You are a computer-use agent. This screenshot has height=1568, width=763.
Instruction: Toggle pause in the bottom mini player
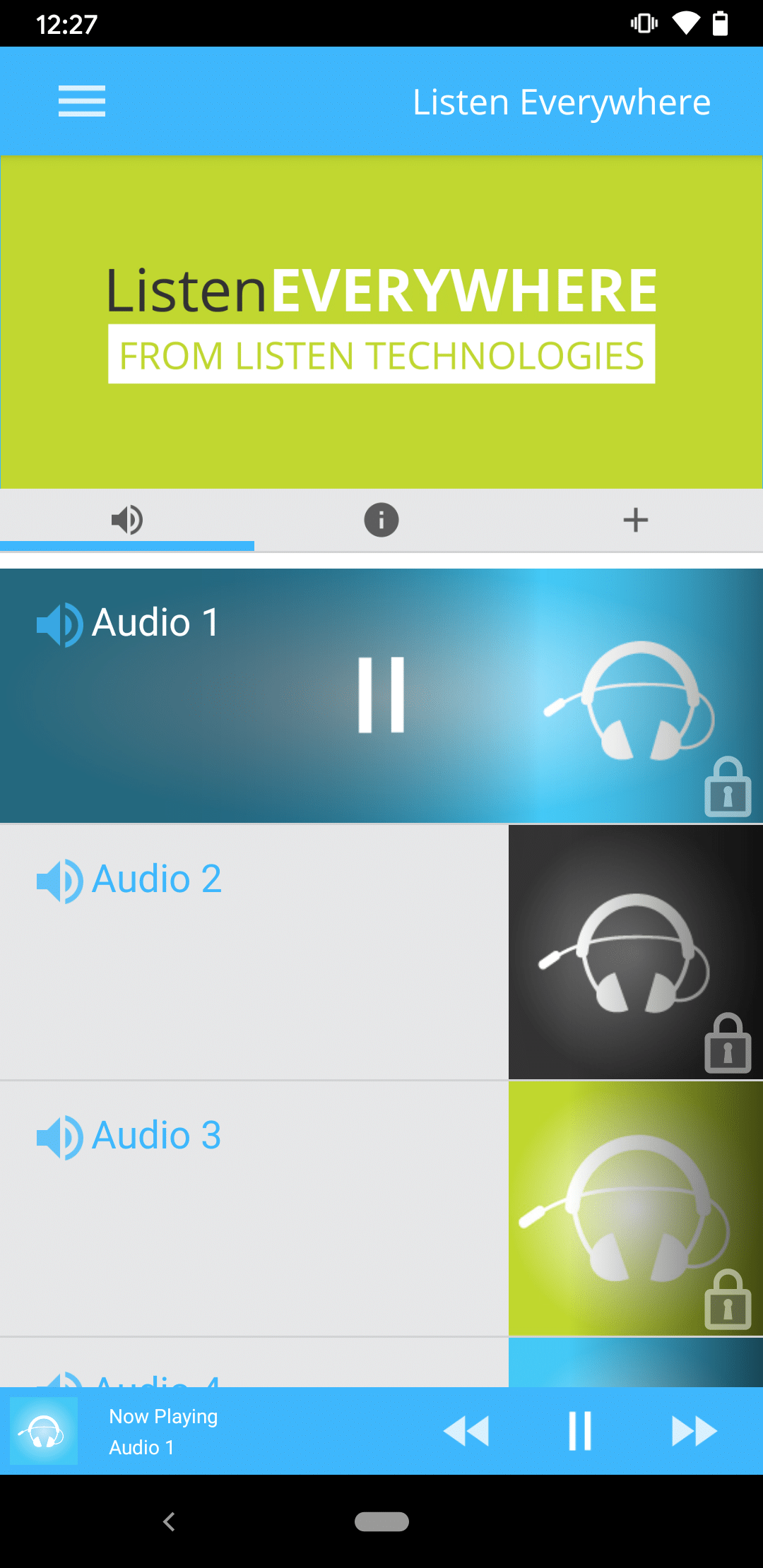pos(579,1431)
